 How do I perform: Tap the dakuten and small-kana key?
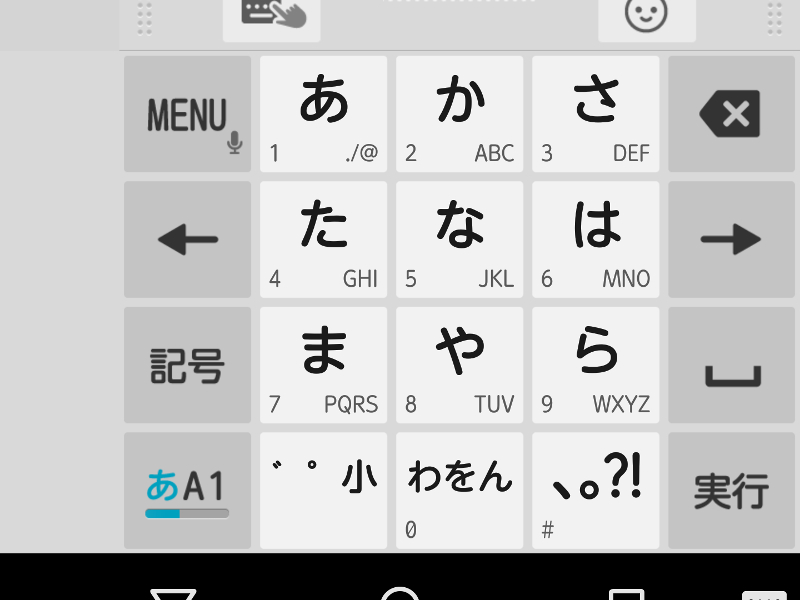coord(323,491)
